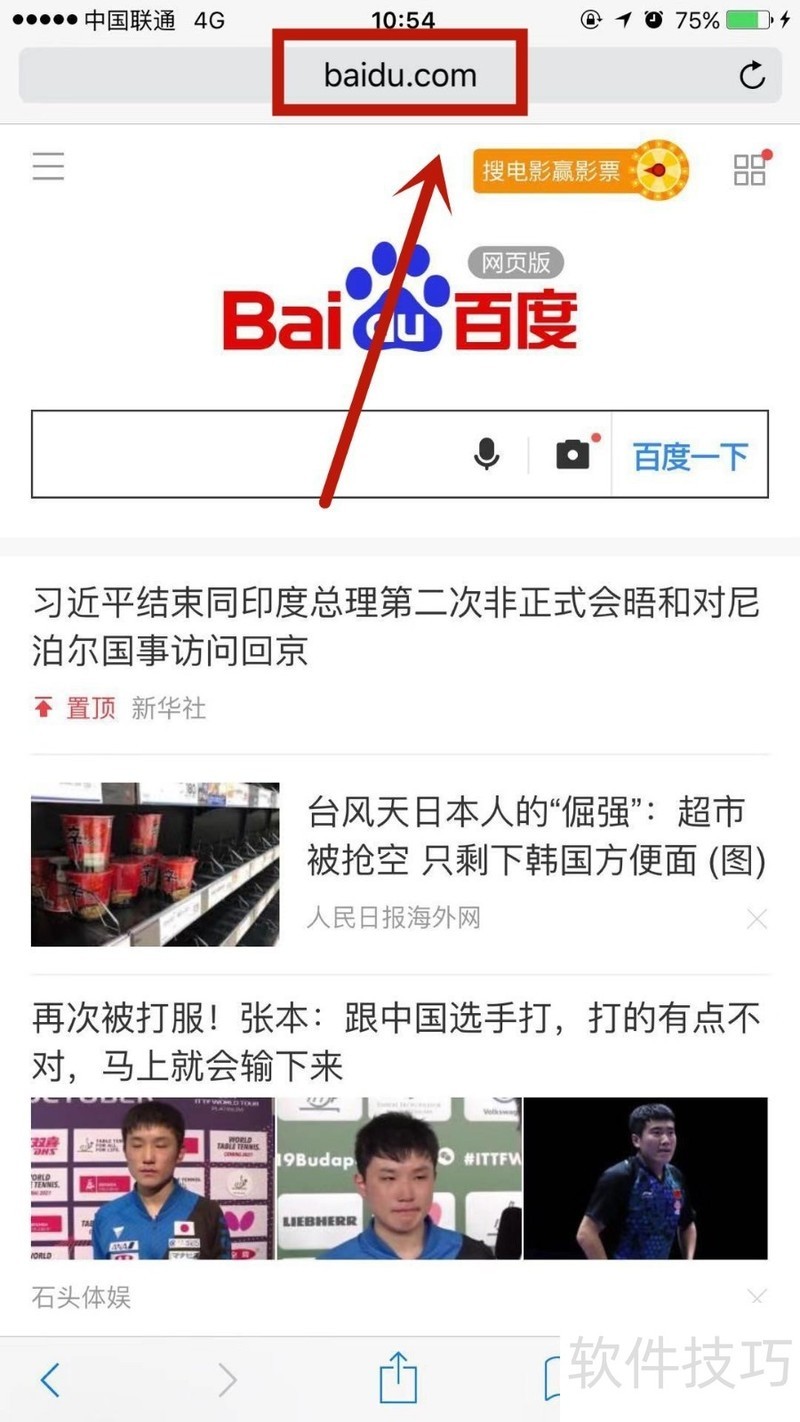Read the 再次被打服！张本 article

tap(396, 1042)
